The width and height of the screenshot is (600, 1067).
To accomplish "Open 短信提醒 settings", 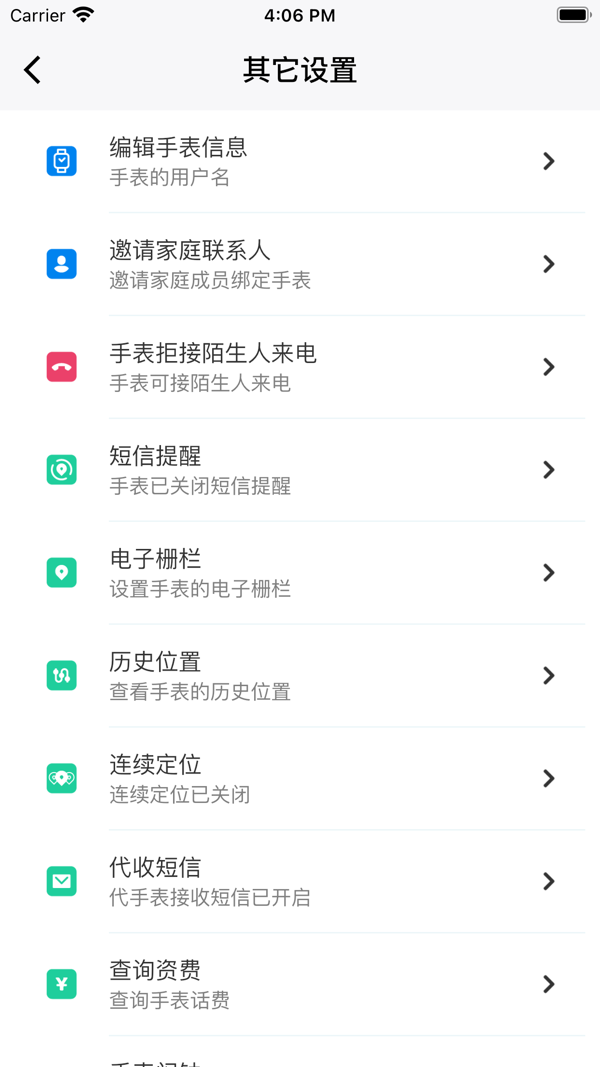I will pyautogui.click(x=300, y=470).
